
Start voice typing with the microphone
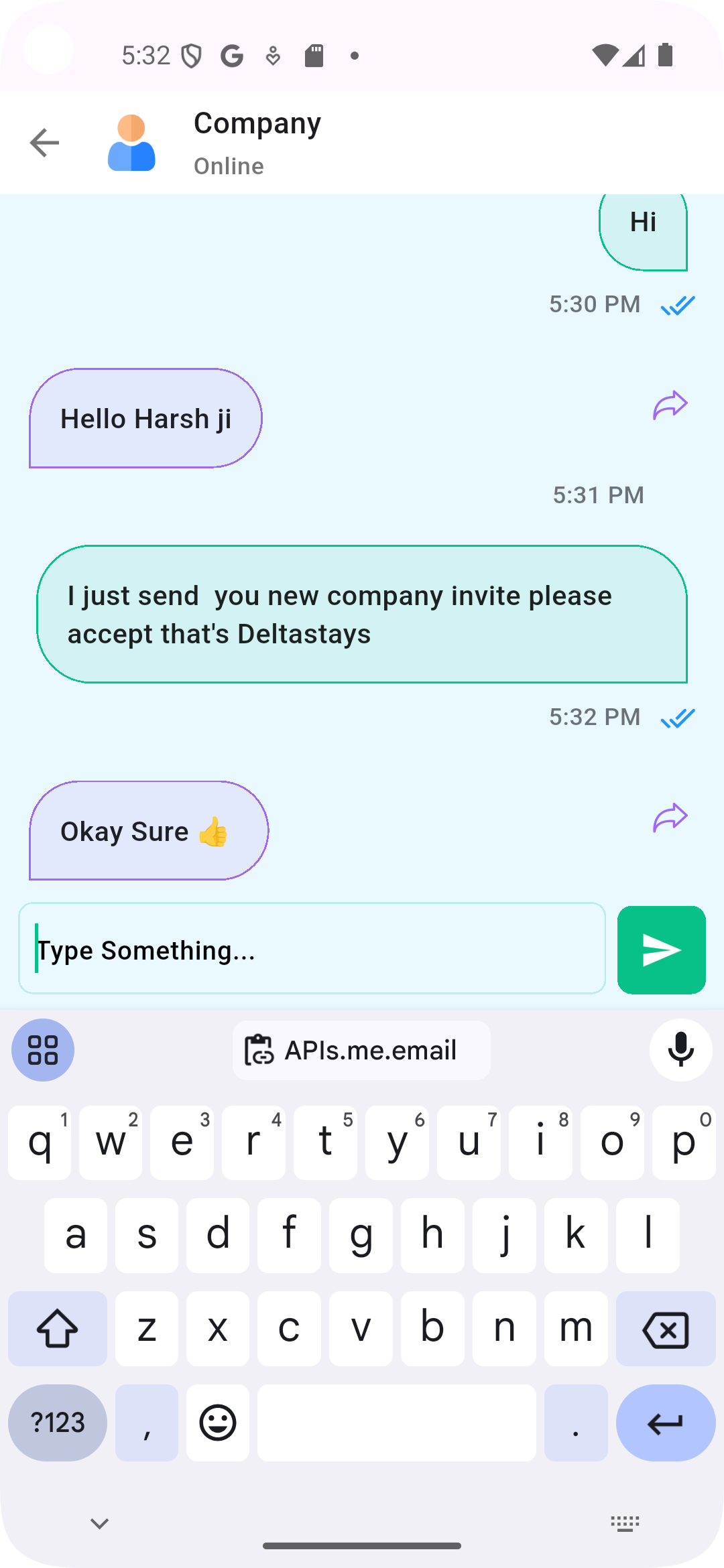pyautogui.click(x=680, y=1049)
